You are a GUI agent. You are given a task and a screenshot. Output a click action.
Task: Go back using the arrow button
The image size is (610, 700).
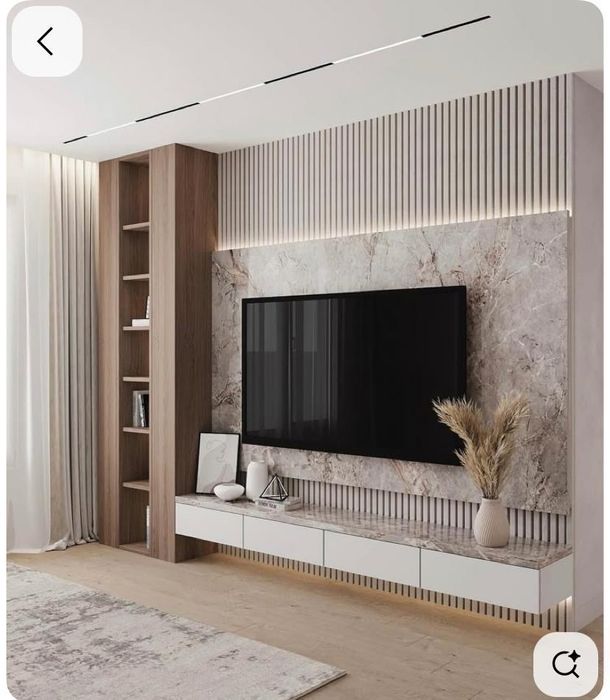click(46, 41)
